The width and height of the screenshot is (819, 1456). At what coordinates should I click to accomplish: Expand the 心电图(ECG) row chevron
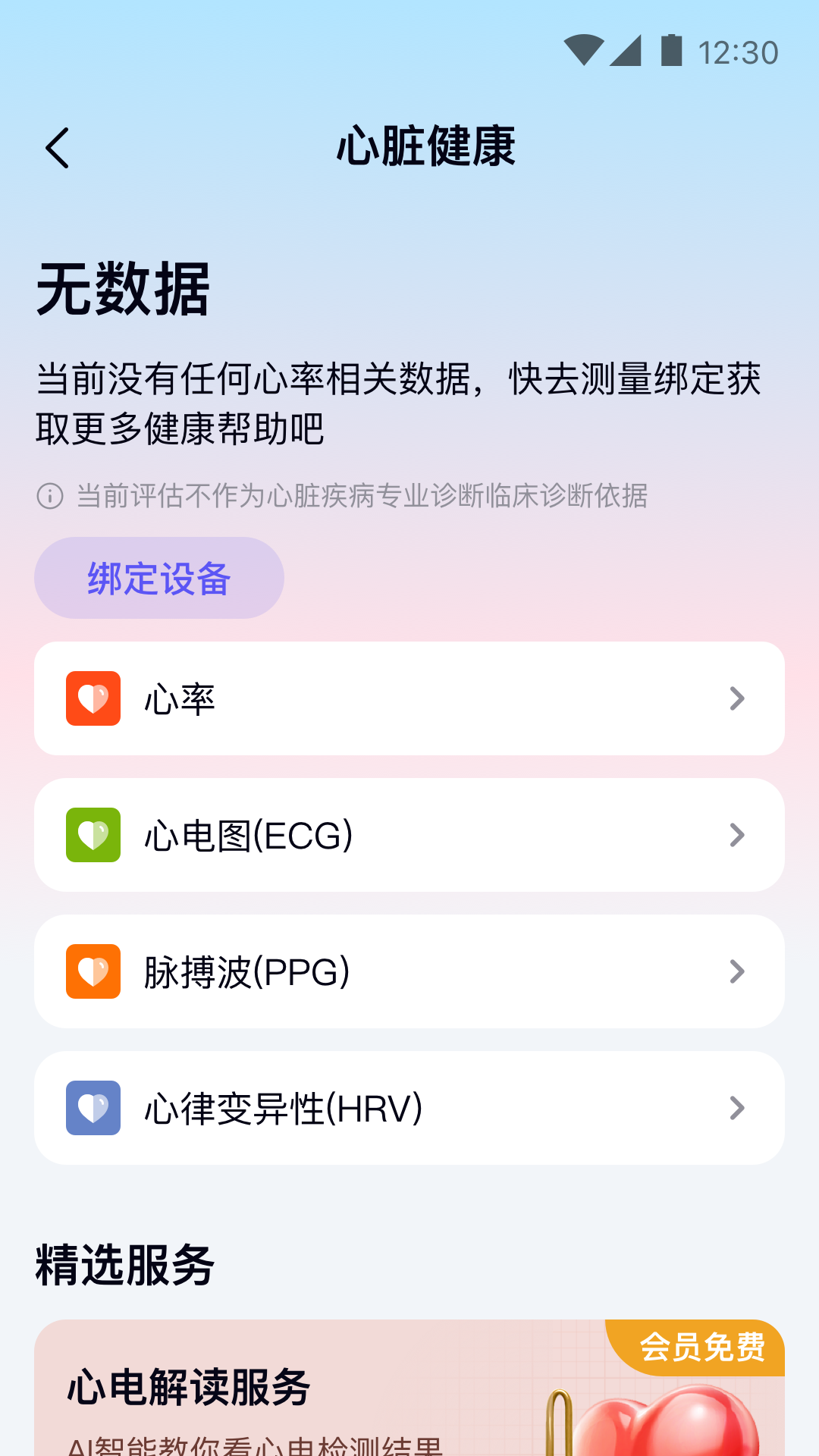coord(736,835)
